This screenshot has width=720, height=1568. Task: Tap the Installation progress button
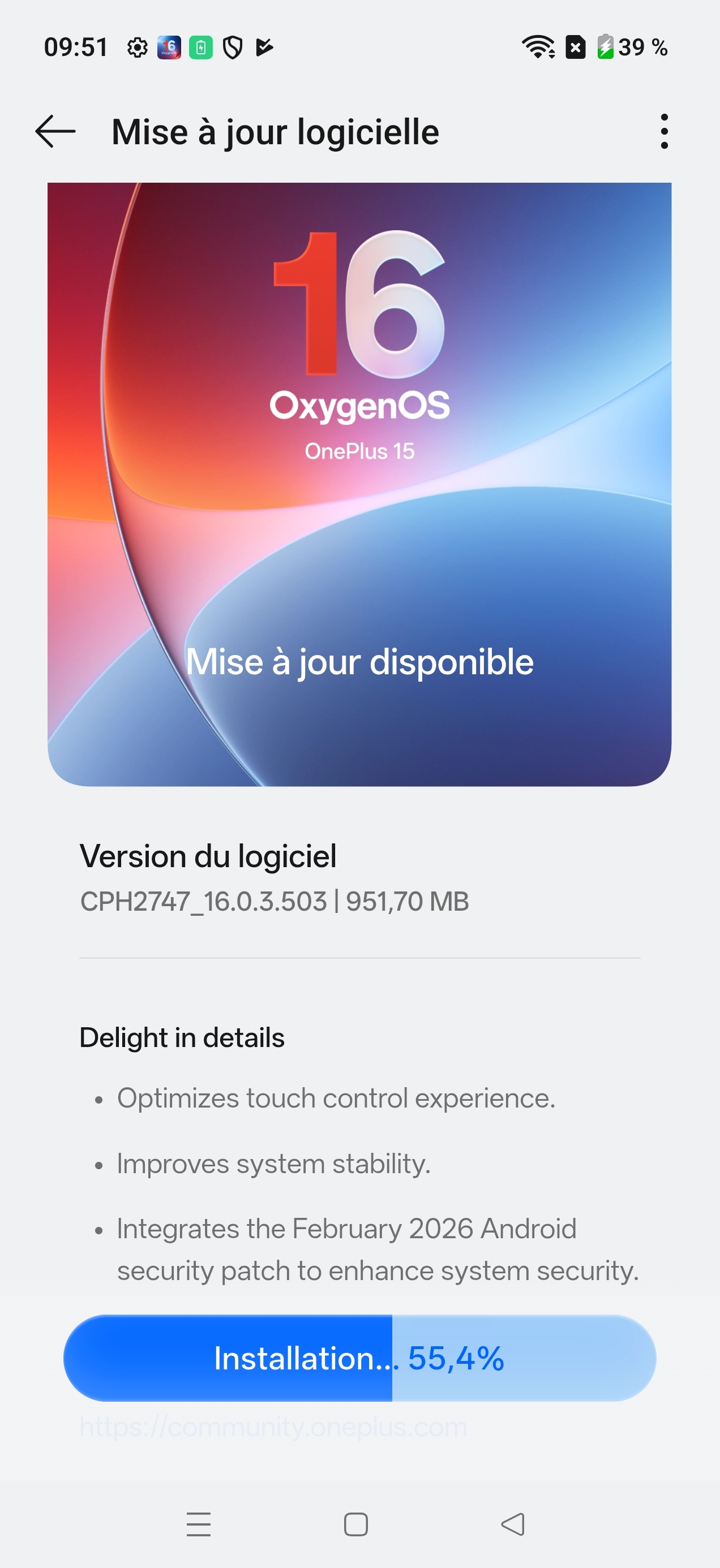[x=359, y=1358]
